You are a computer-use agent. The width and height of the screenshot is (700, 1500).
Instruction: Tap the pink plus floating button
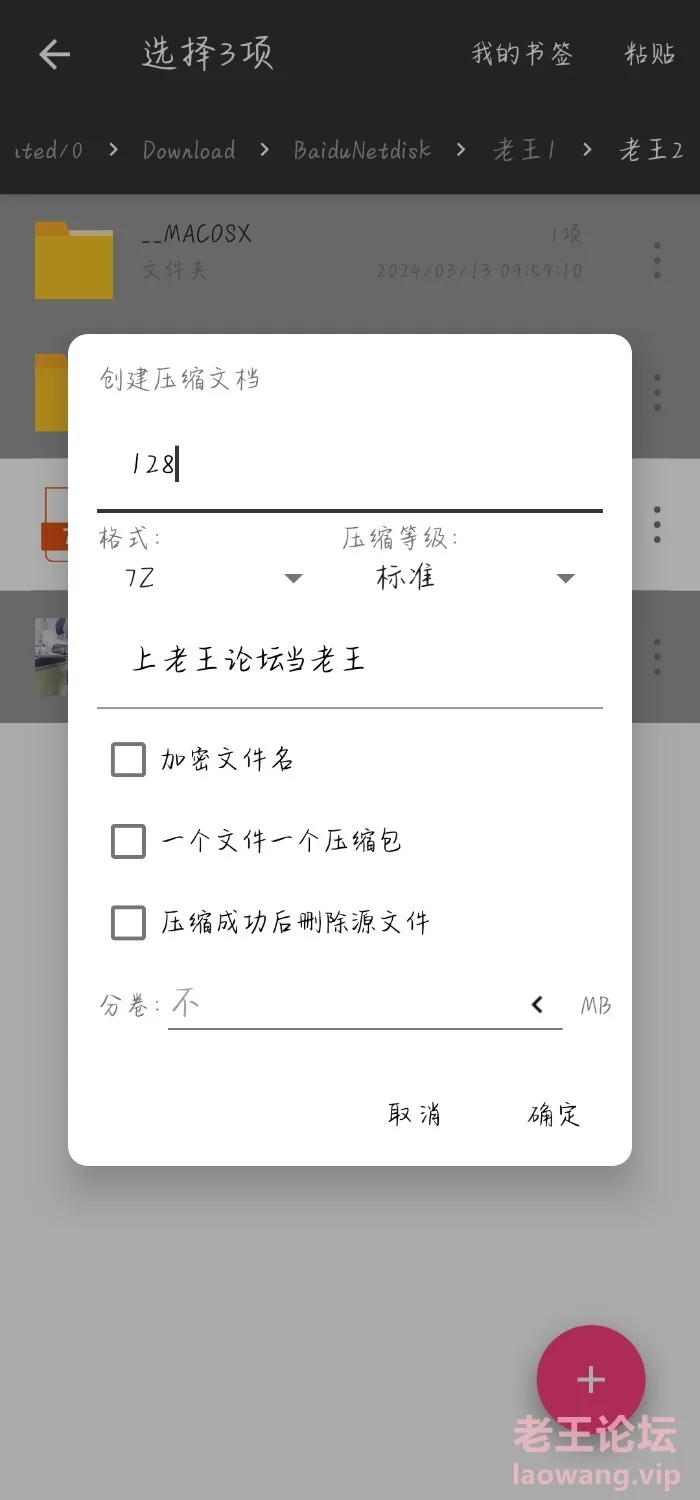pos(591,1380)
